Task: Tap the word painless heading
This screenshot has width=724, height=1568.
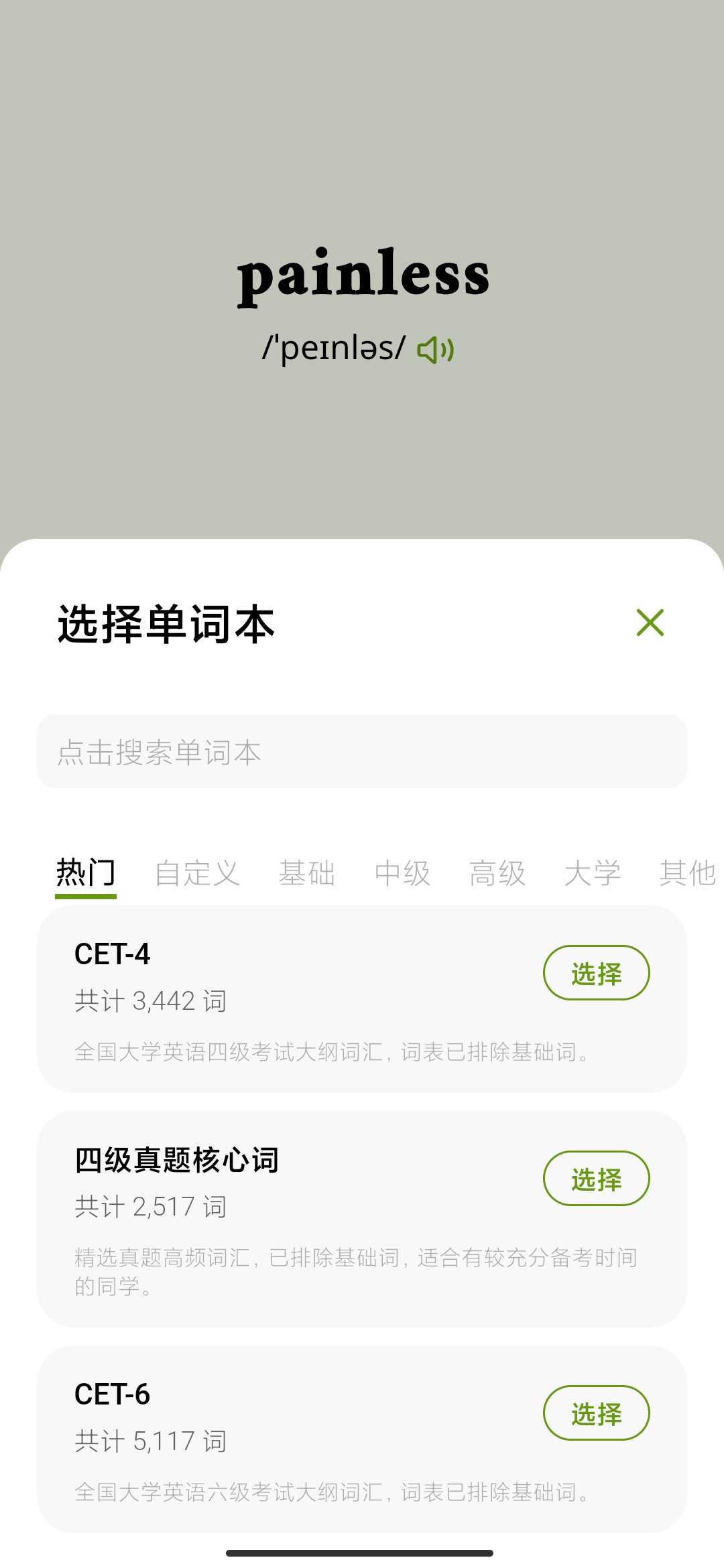Action: pyautogui.click(x=362, y=277)
